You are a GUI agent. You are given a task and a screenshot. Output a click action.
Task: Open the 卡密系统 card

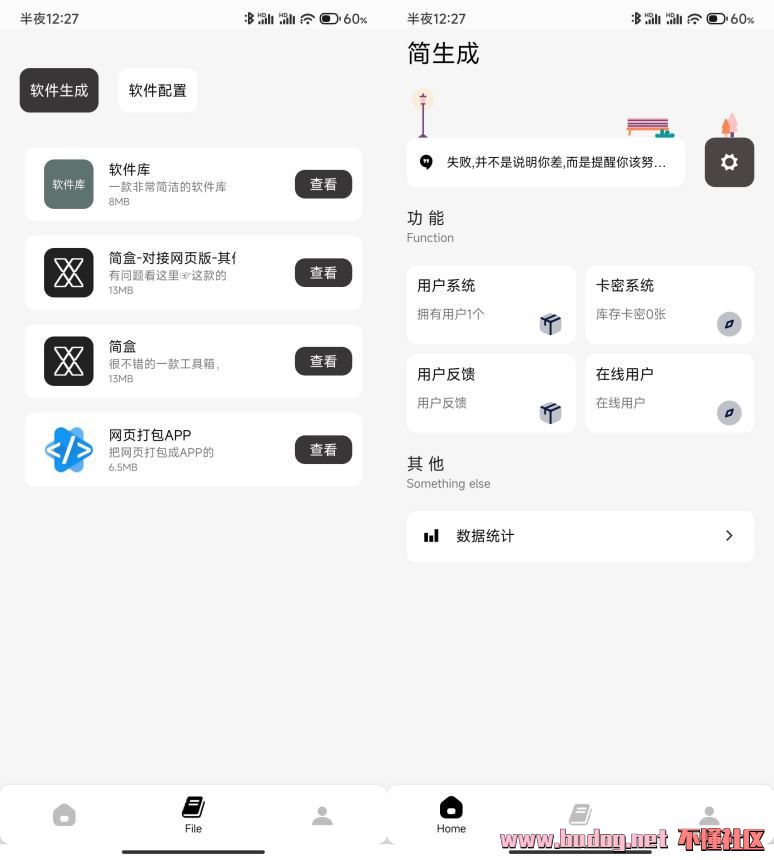coord(669,304)
